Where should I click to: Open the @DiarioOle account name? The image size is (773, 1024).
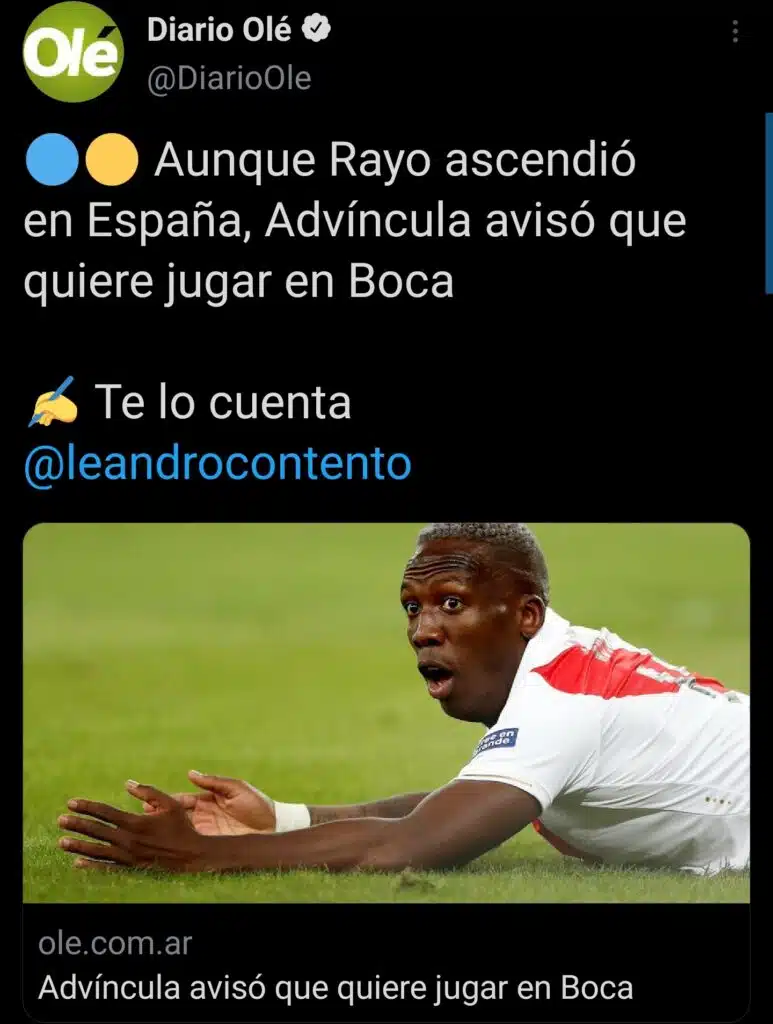click(229, 79)
